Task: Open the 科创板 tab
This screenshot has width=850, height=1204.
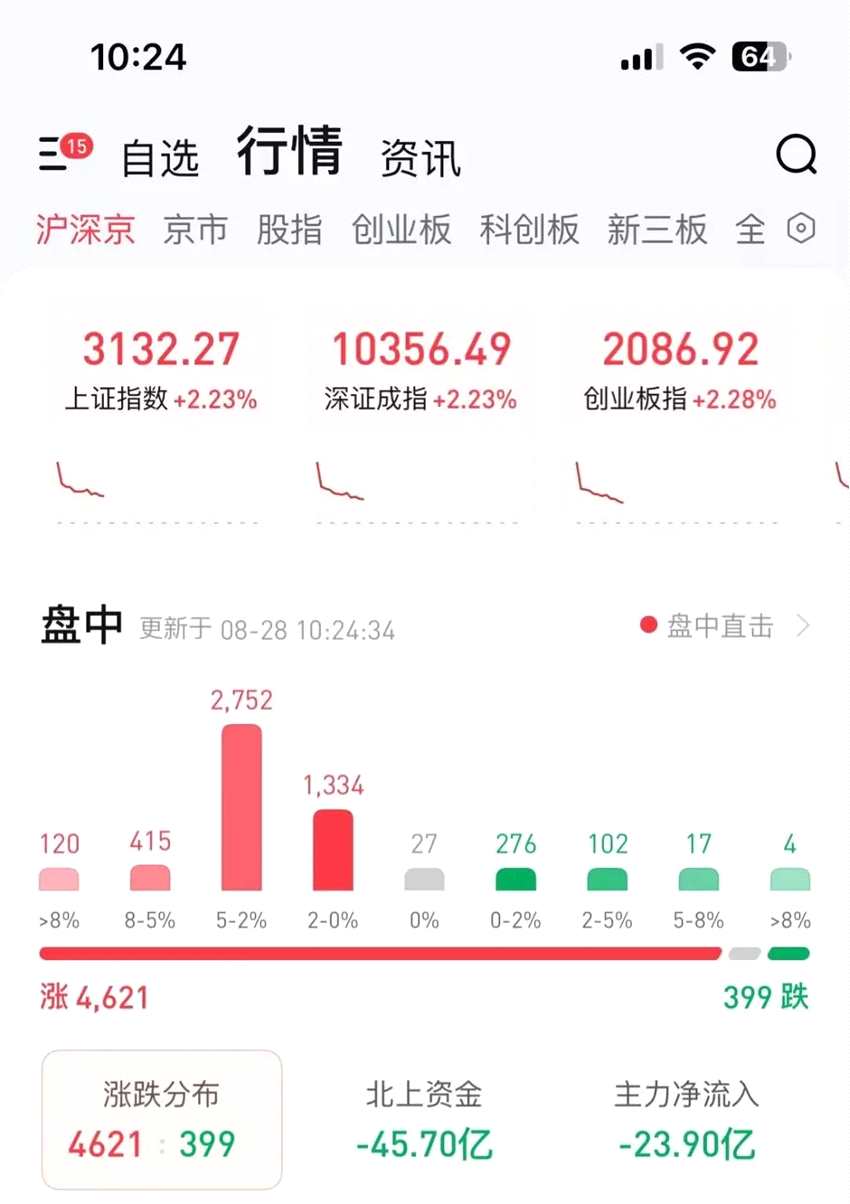Action: (x=529, y=230)
